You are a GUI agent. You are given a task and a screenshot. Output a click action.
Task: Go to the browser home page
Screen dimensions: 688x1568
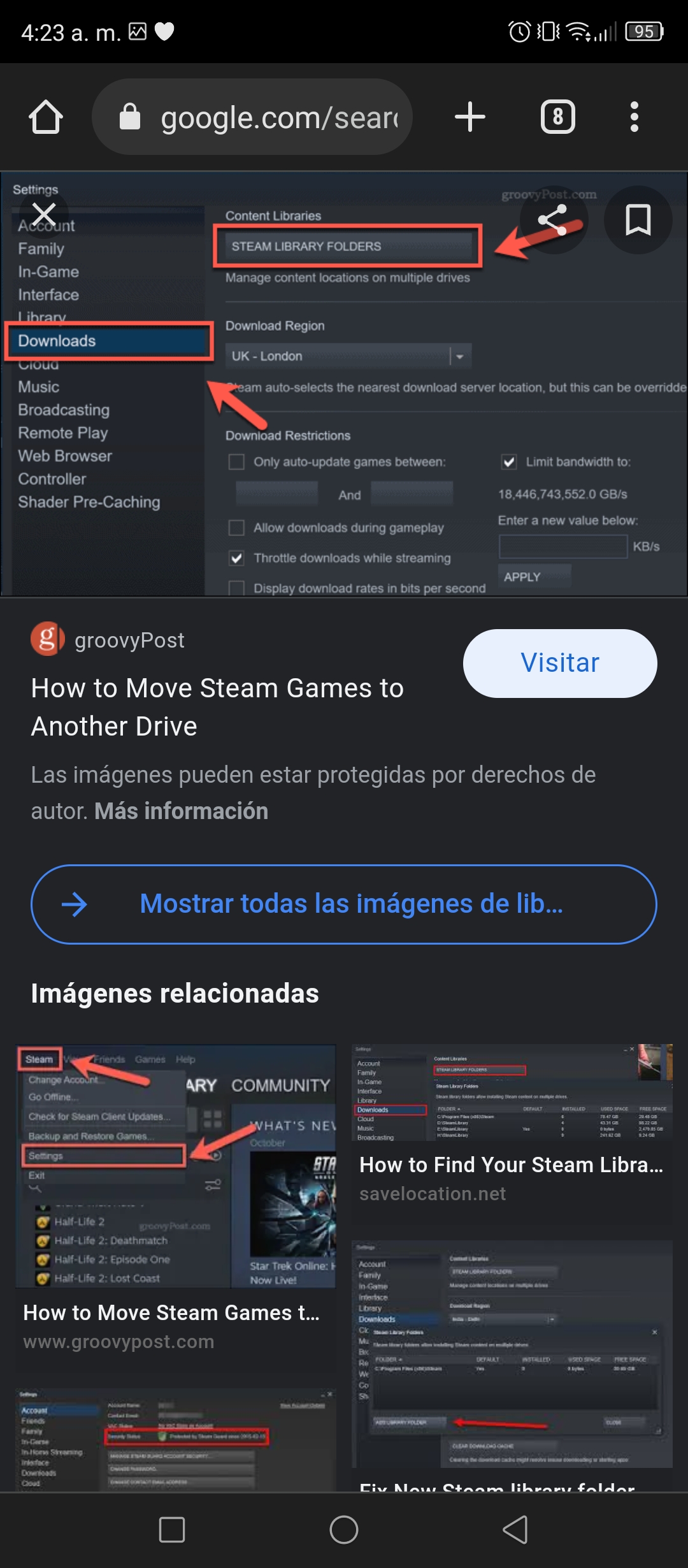coord(46,117)
